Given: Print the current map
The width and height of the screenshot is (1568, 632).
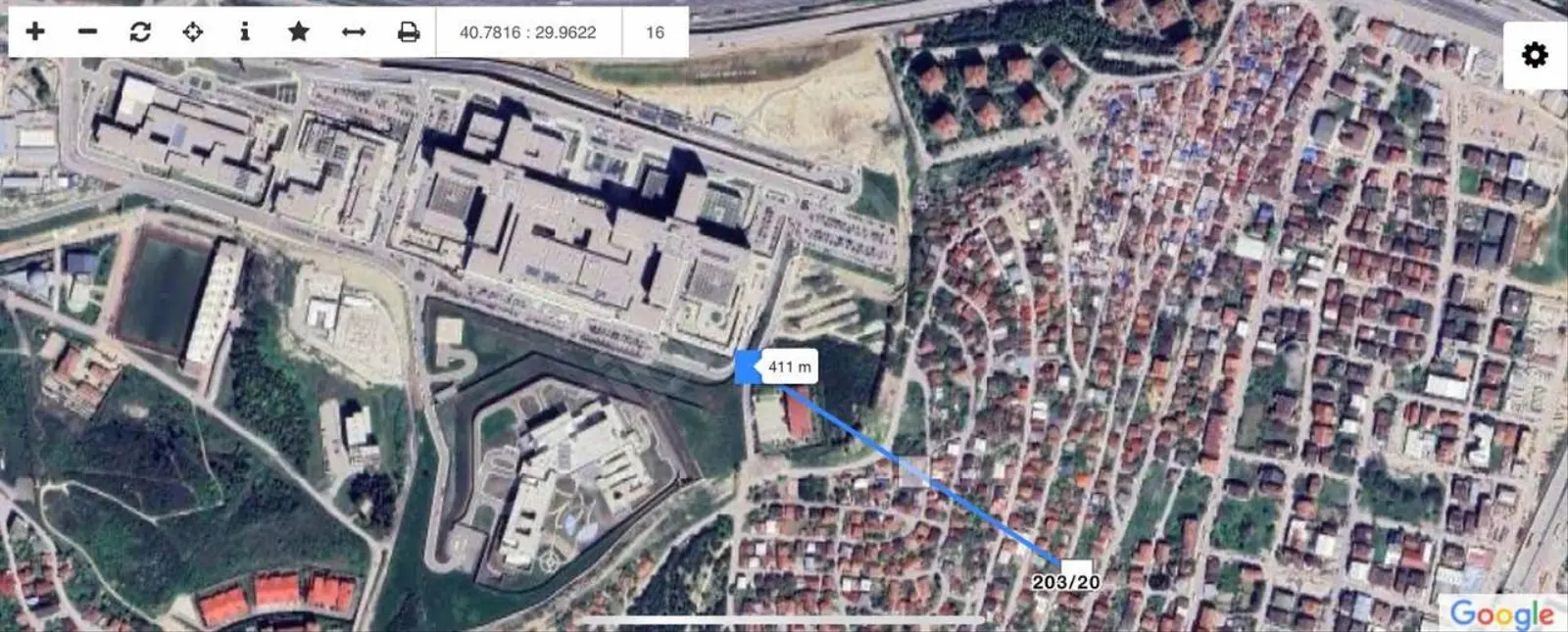Looking at the screenshot, I should point(409,31).
